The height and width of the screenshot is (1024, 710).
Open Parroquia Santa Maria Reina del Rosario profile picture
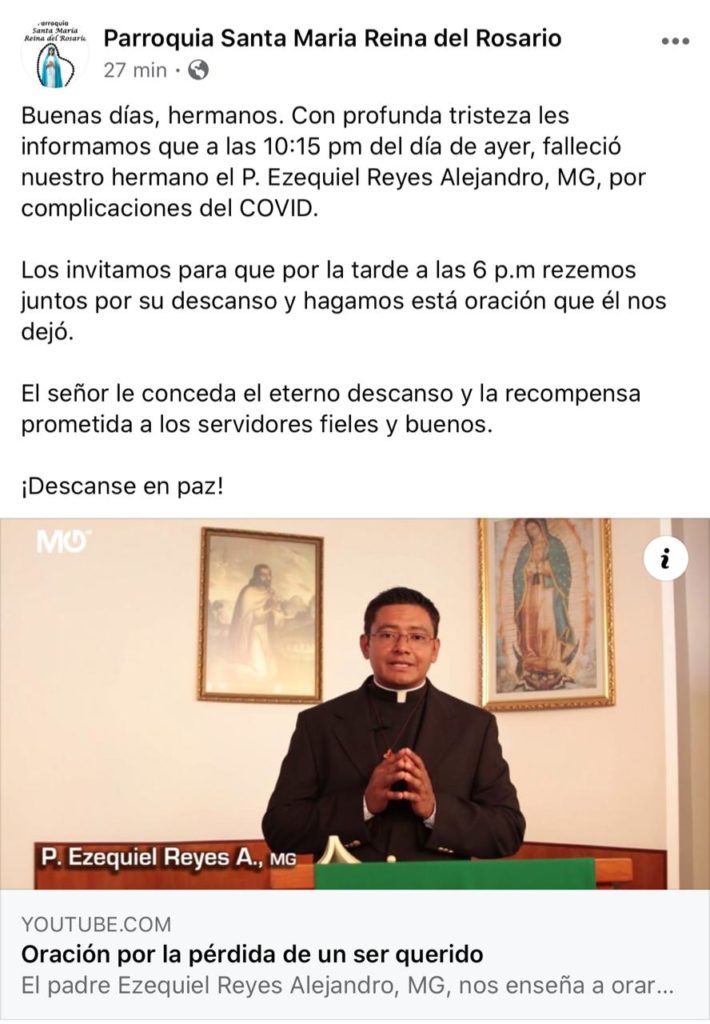(x=55, y=54)
